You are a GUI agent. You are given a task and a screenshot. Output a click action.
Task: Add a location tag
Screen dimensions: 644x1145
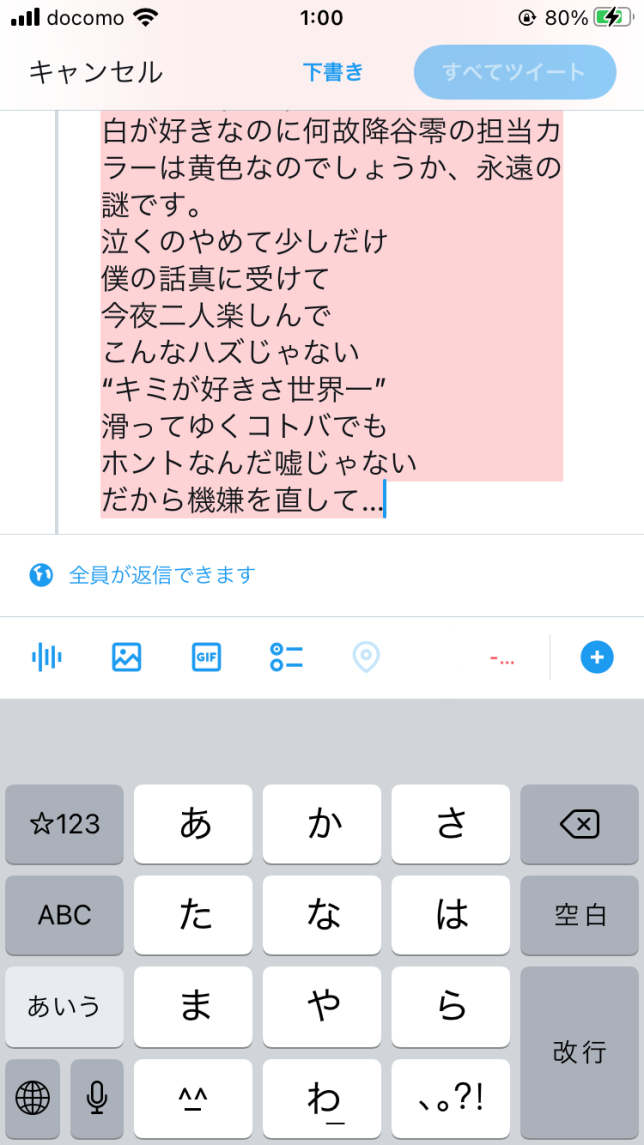(x=366, y=657)
